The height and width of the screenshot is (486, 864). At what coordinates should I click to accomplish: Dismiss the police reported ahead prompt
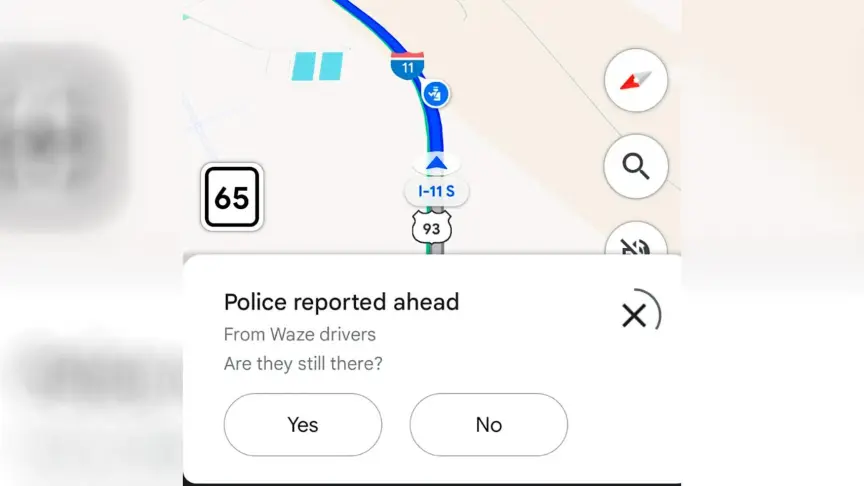point(635,316)
